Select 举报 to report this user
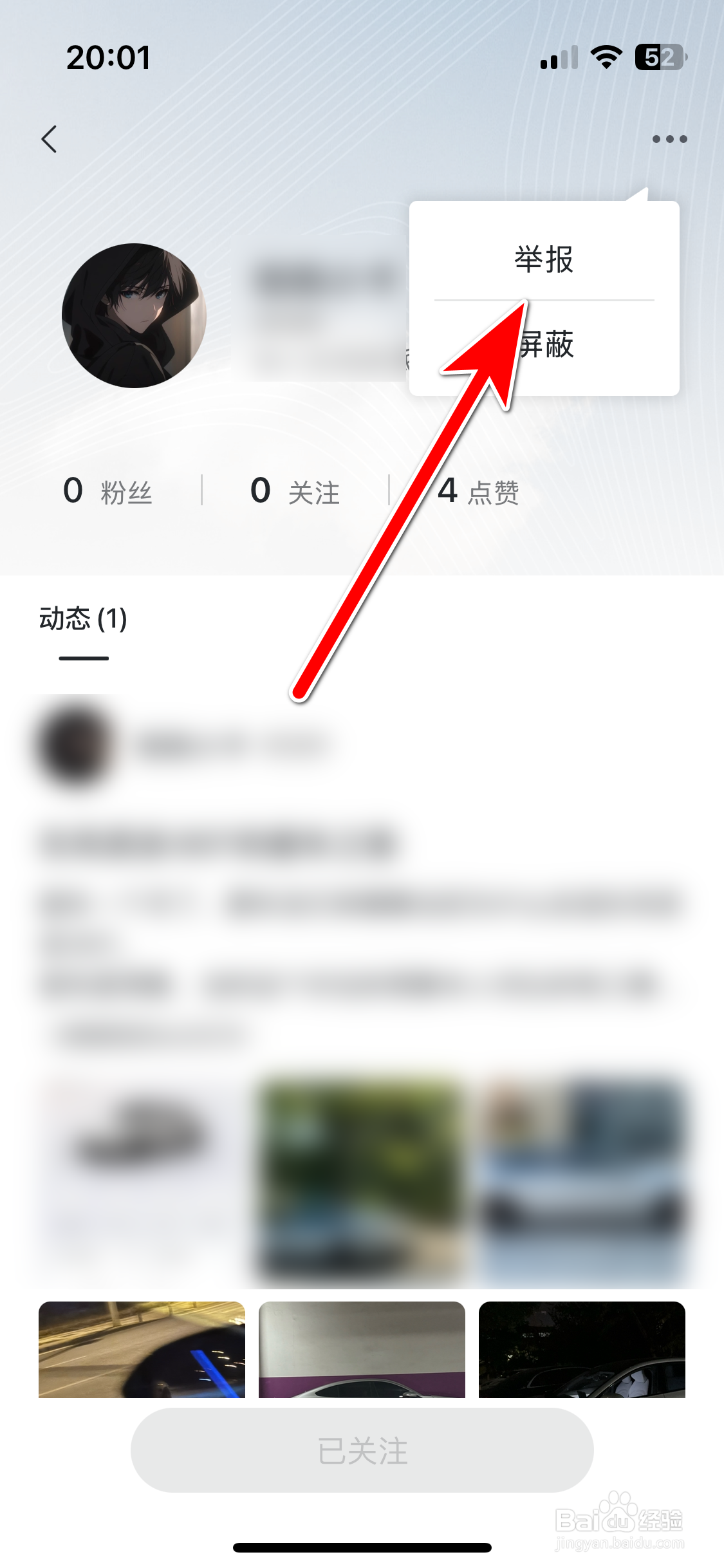Screen dimensions: 724x1568 point(544,259)
